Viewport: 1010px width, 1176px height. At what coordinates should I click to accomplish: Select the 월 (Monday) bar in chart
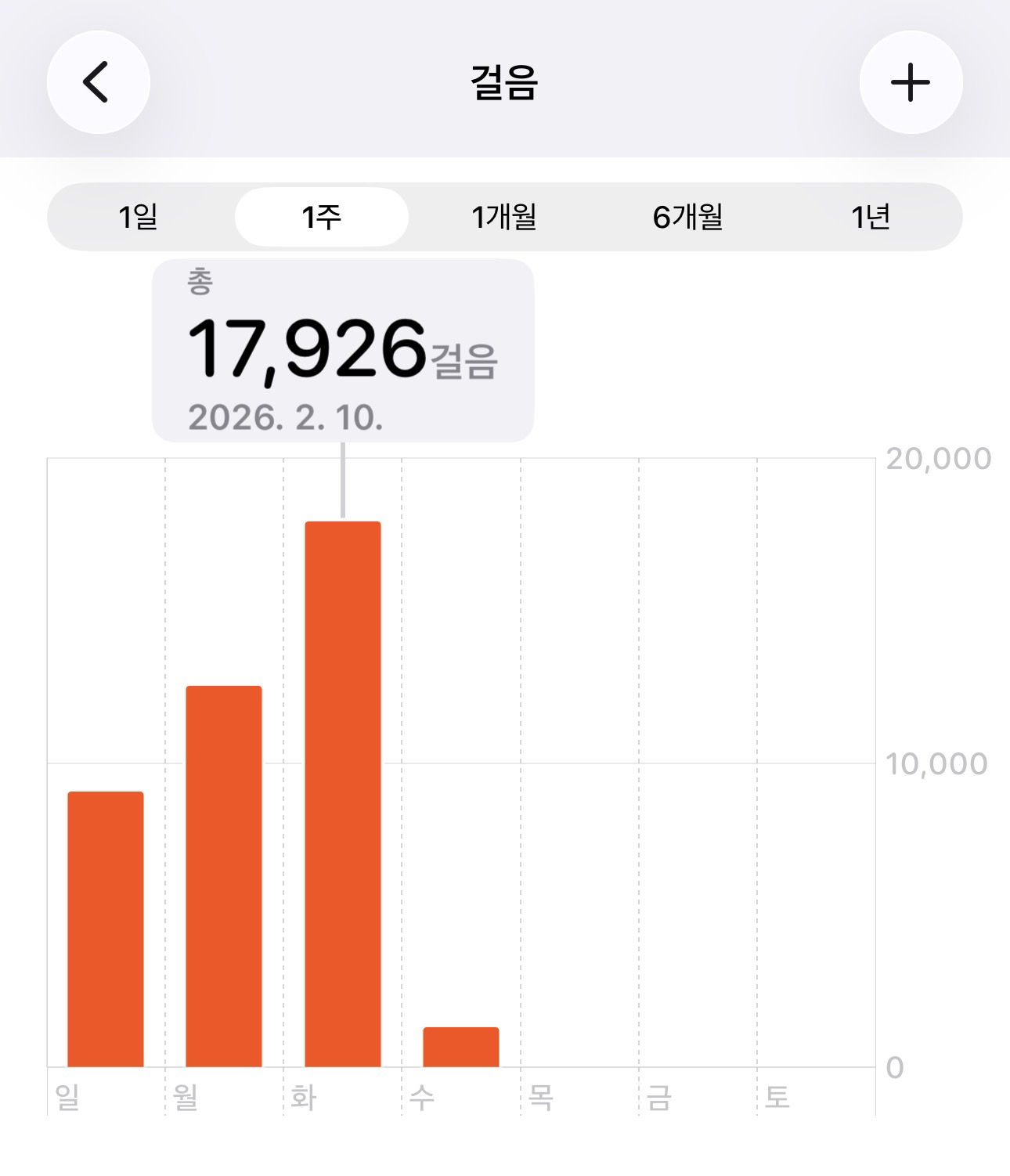tap(224, 876)
